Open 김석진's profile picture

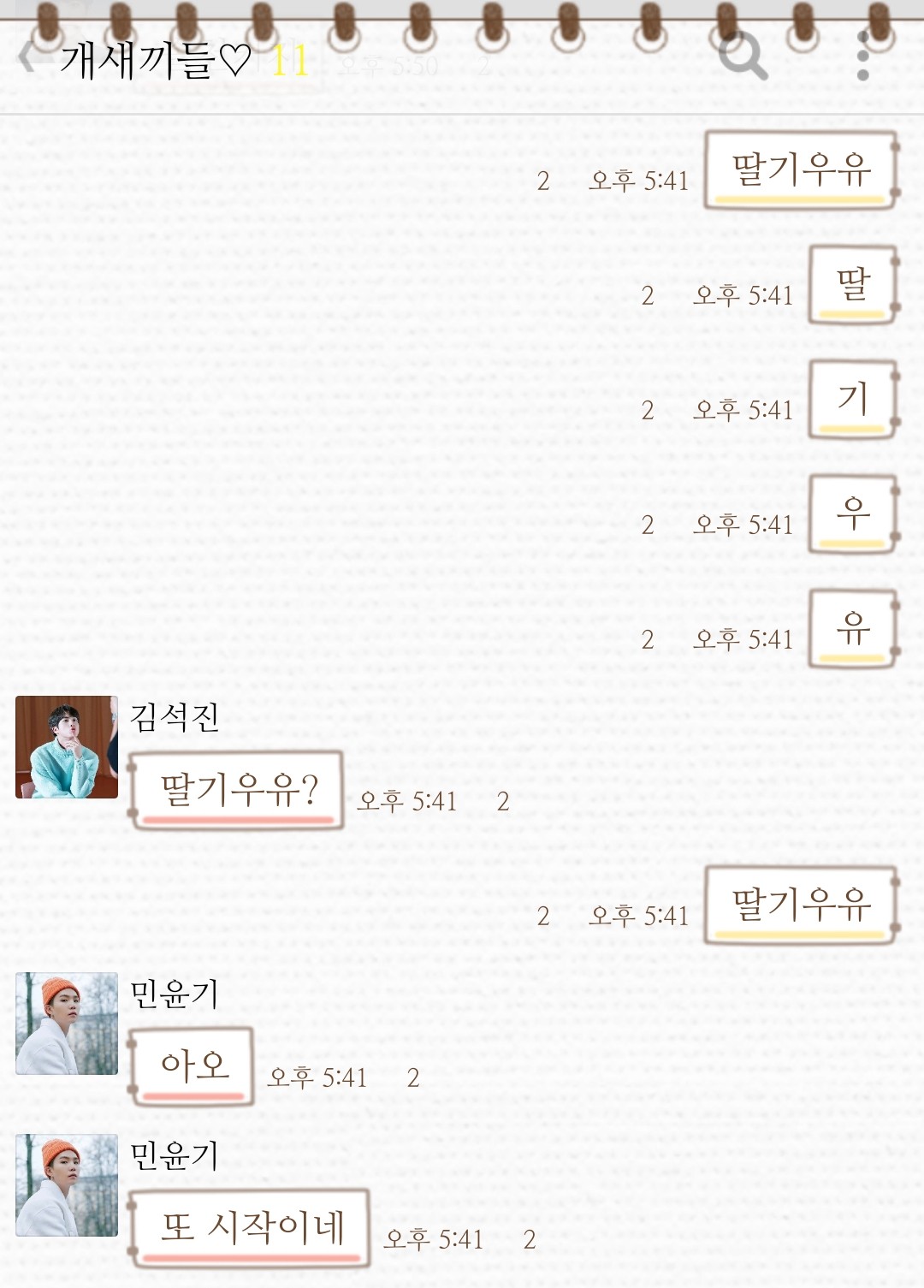[67, 747]
